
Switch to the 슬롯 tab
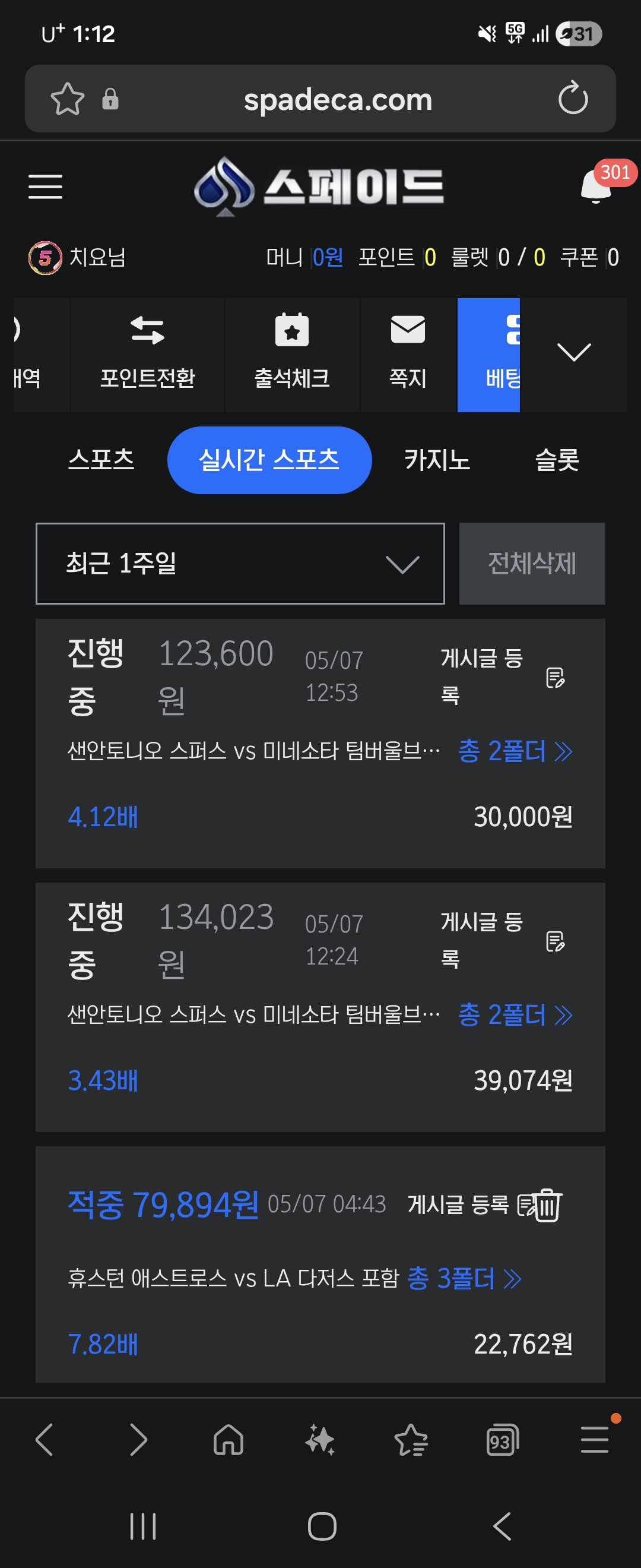pos(557,460)
